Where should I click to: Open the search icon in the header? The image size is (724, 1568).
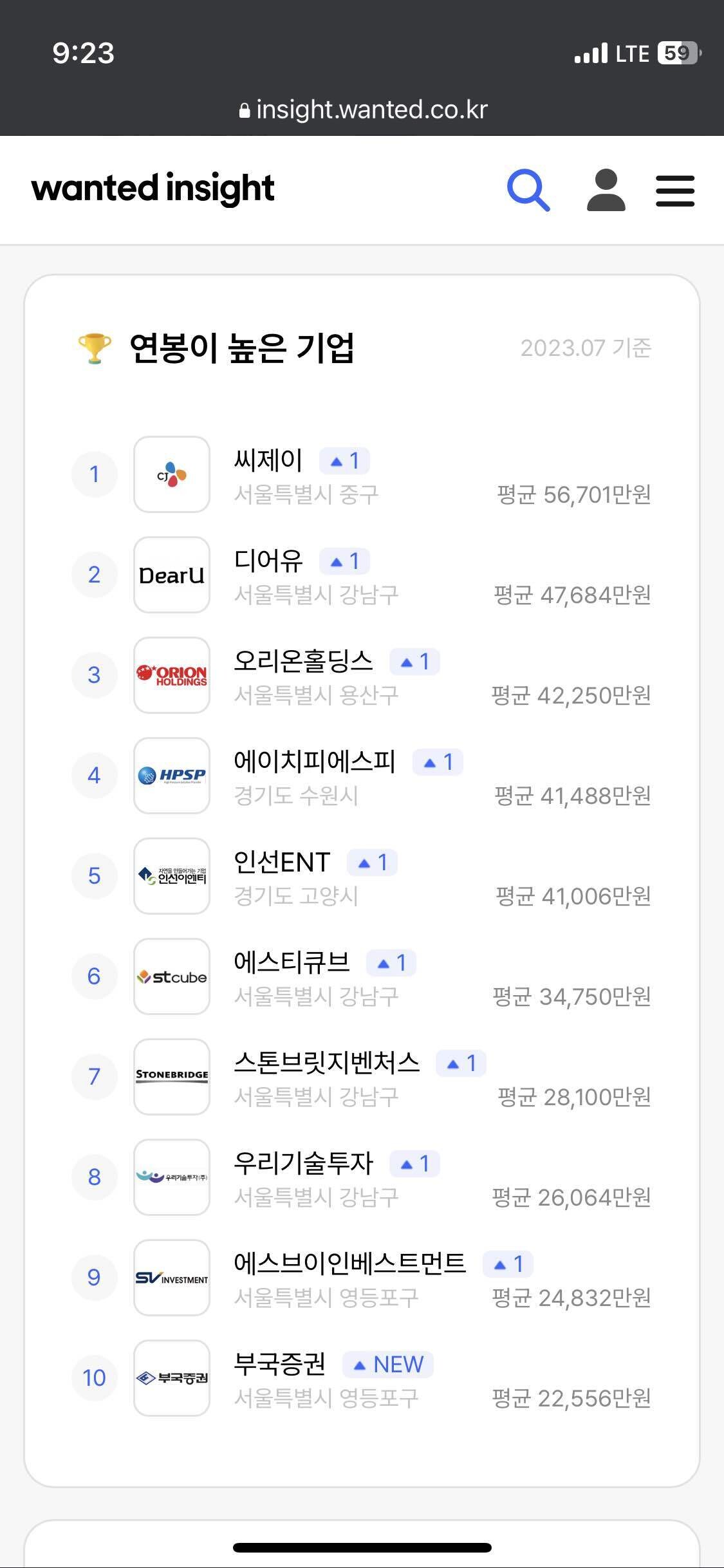click(528, 190)
